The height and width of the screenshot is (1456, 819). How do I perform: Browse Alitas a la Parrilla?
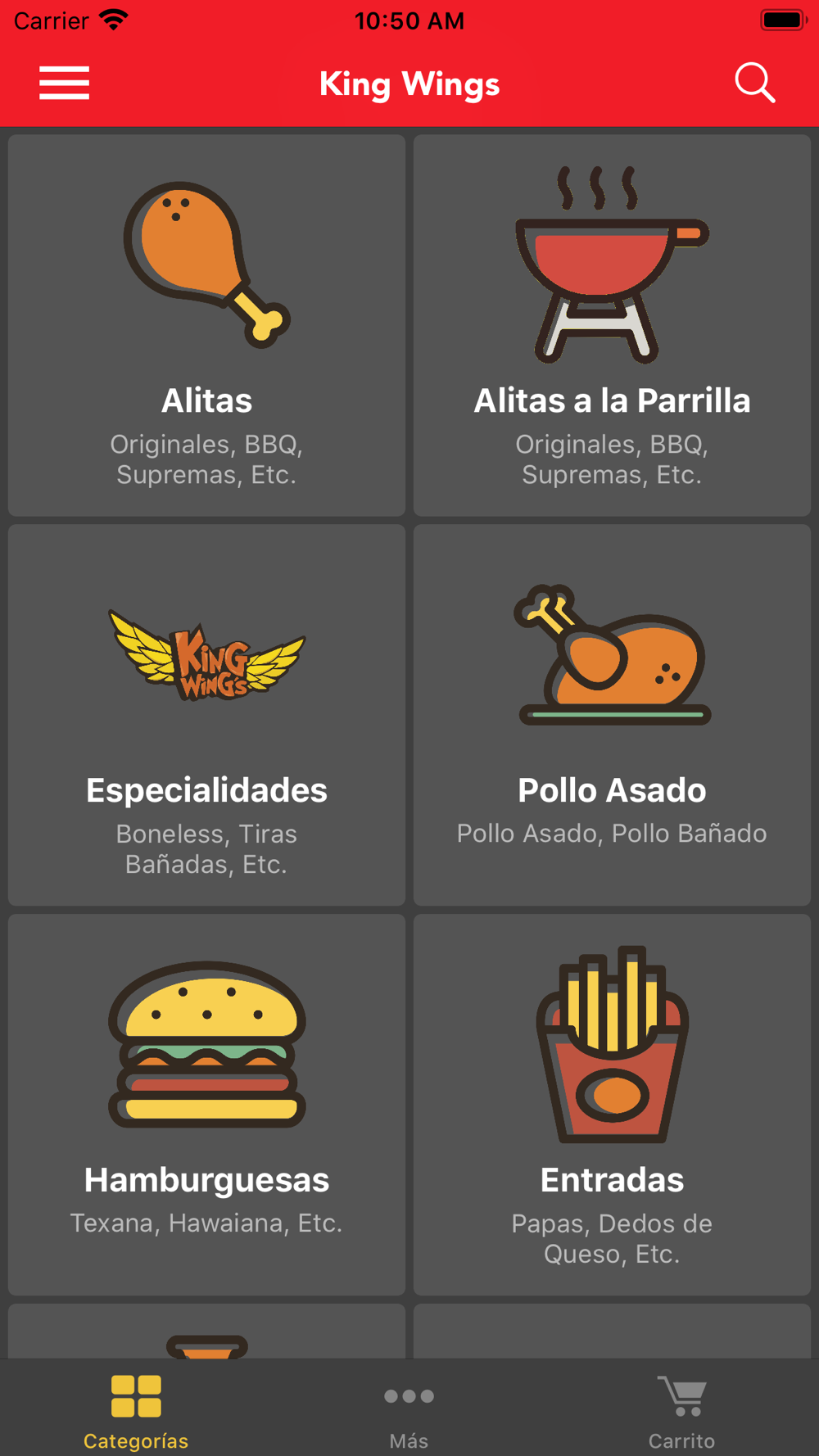click(612, 325)
